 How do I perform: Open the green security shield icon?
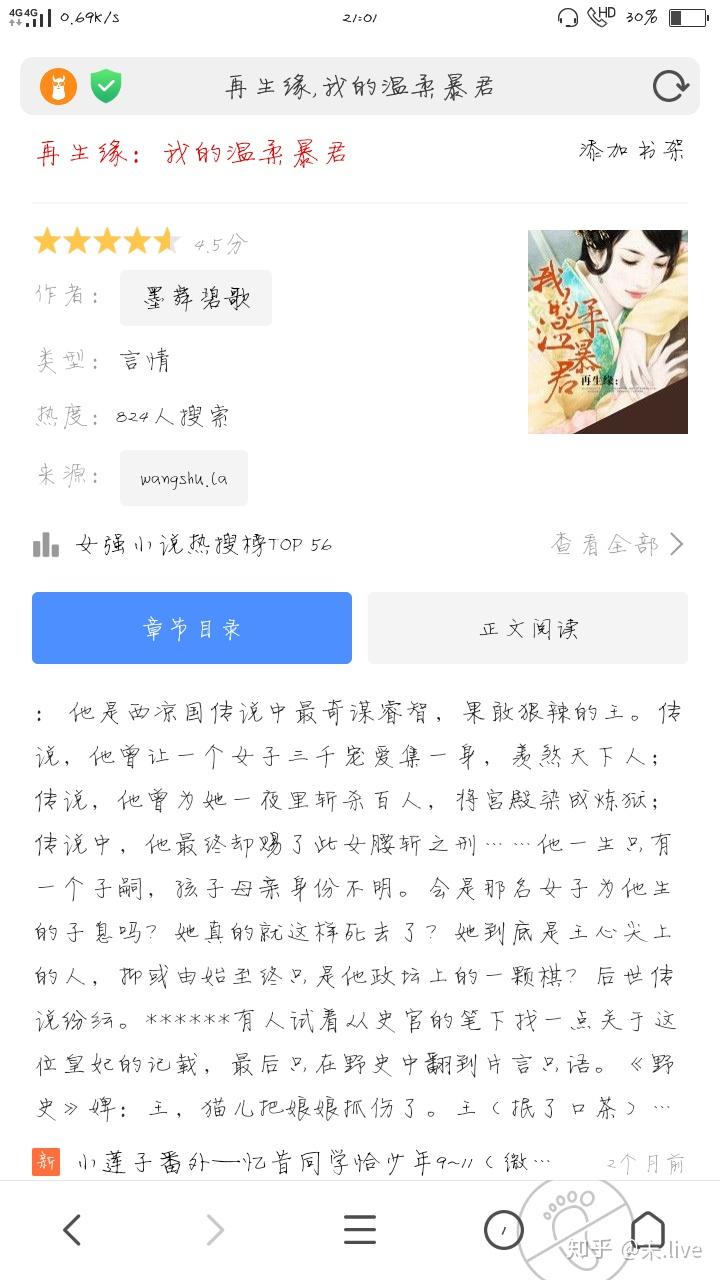[x=106, y=87]
